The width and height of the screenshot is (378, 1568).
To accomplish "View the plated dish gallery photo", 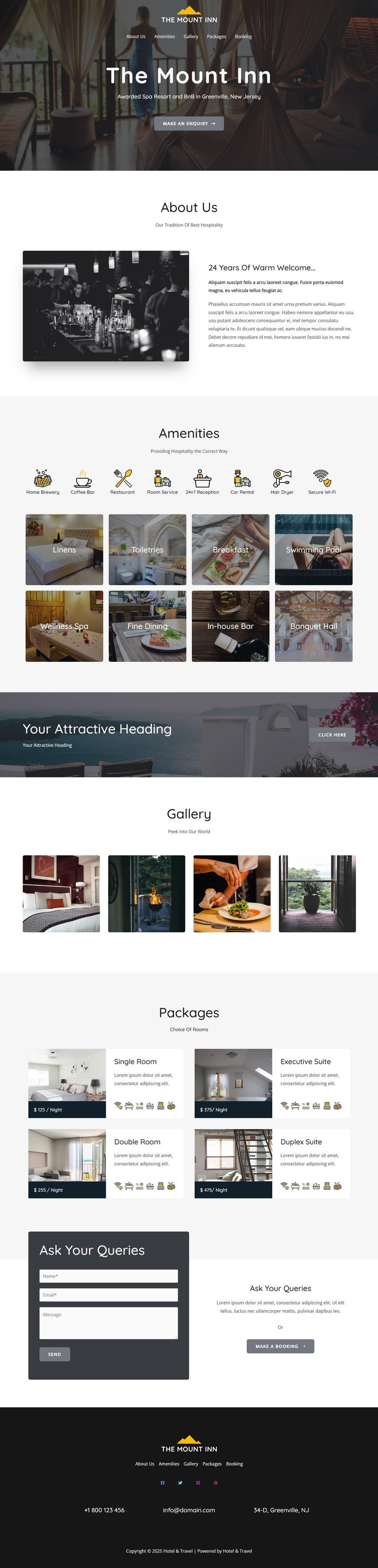I will point(232,894).
